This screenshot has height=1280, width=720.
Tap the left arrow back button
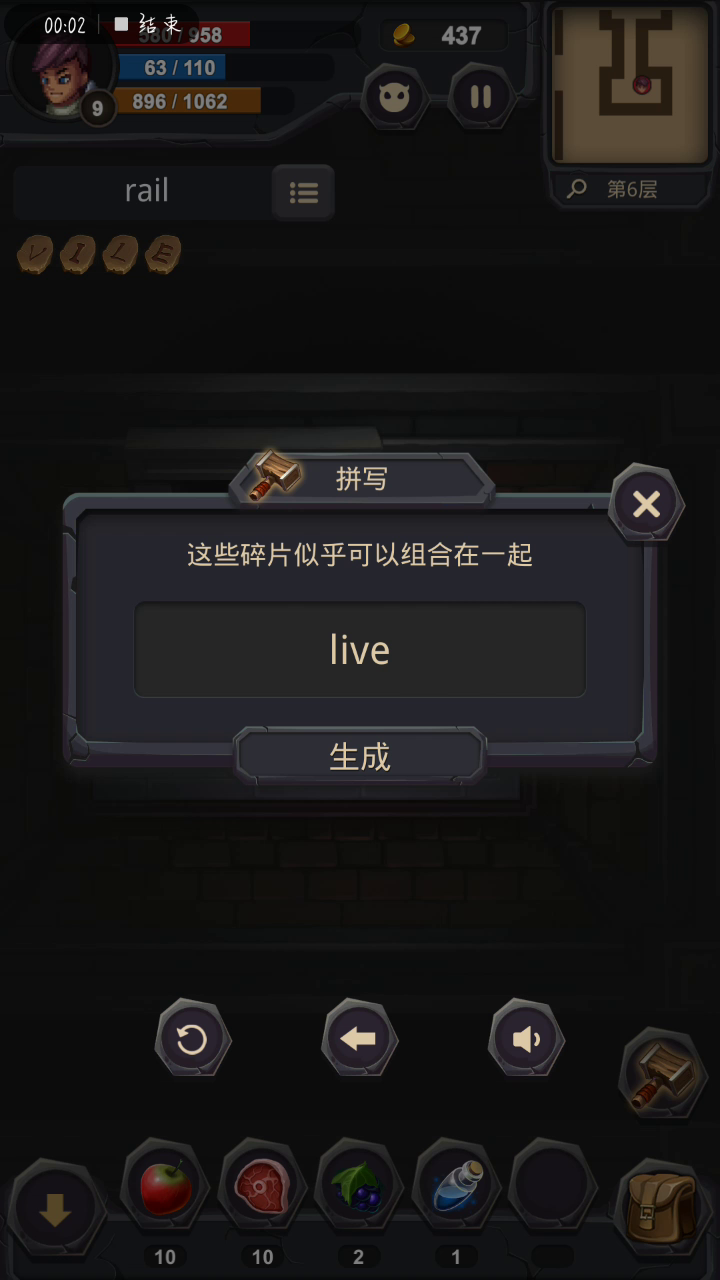pos(359,1040)
